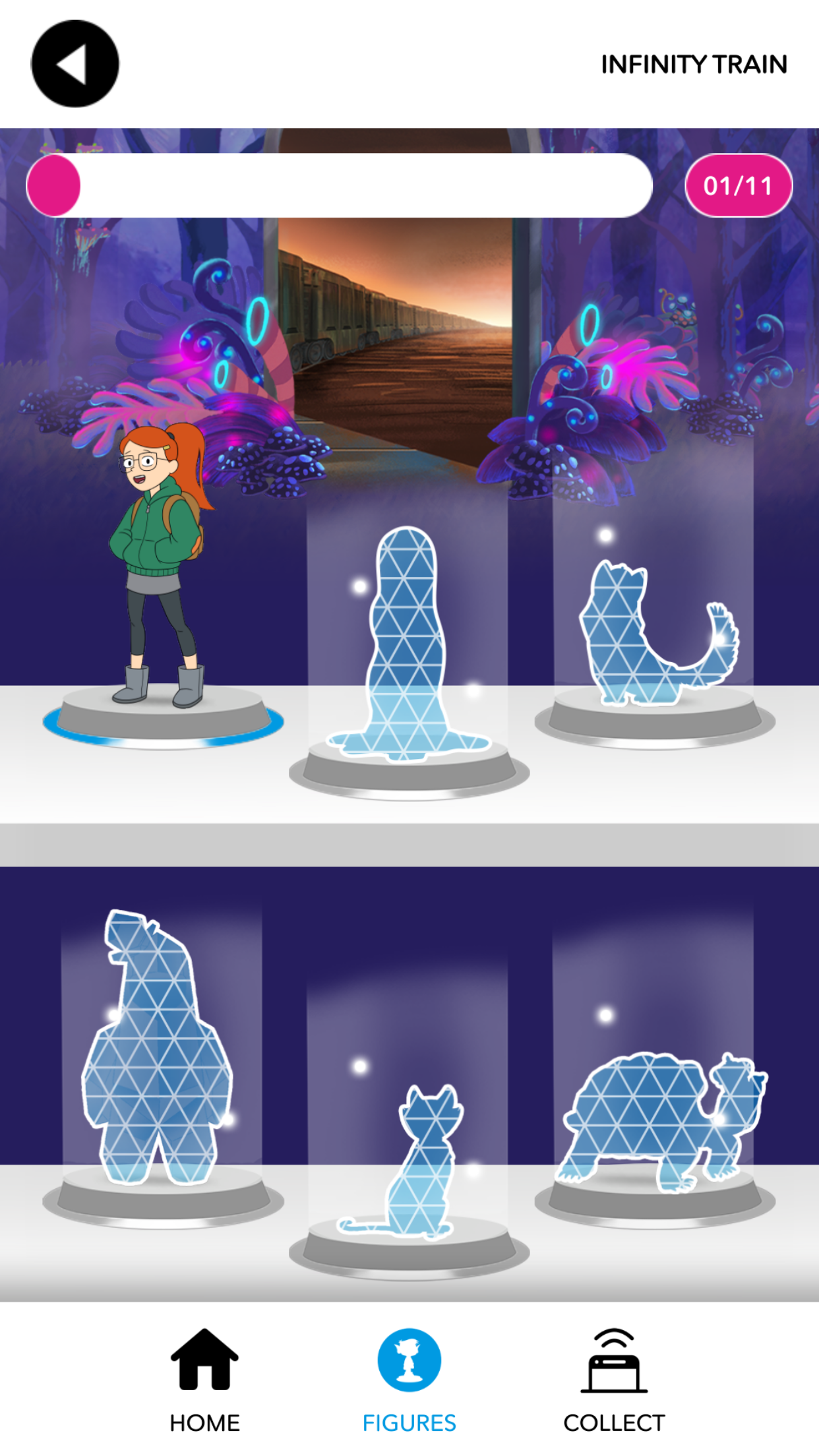
Task: Tap the tall blob silhouette figure
Action: [409, 644]
